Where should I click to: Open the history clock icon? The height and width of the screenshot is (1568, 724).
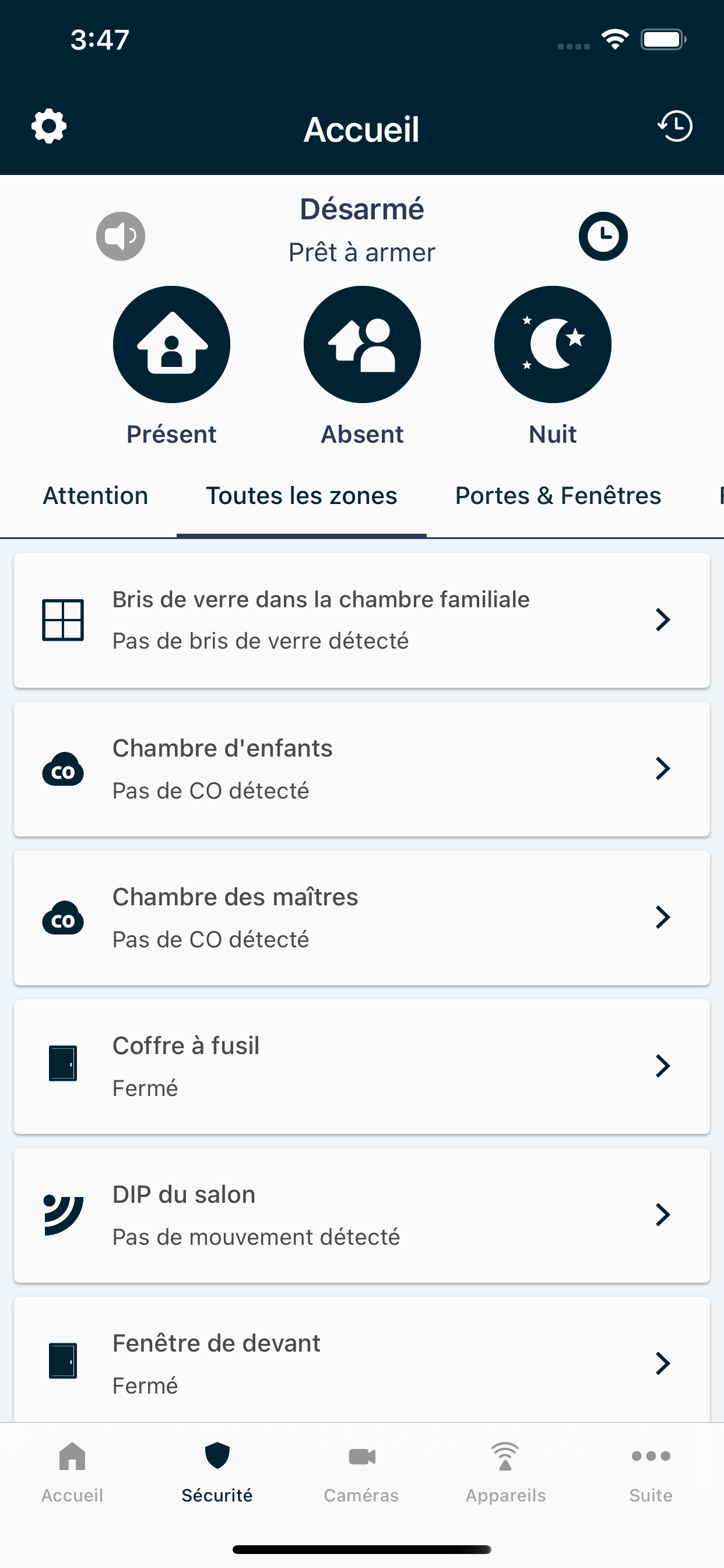pos(676,126)
